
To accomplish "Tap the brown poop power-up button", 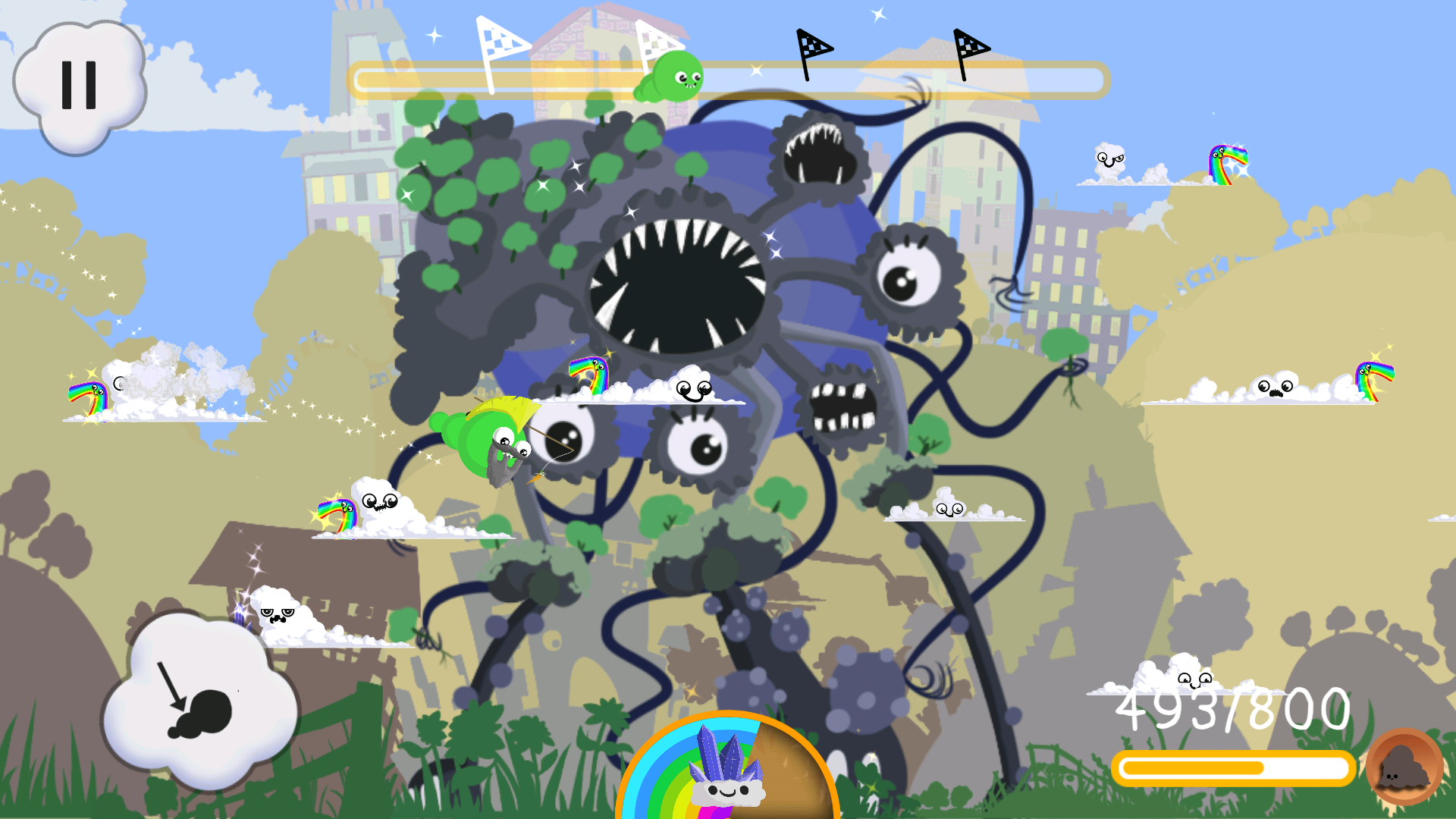I will pyautogui.click(x=1404, y=767).
